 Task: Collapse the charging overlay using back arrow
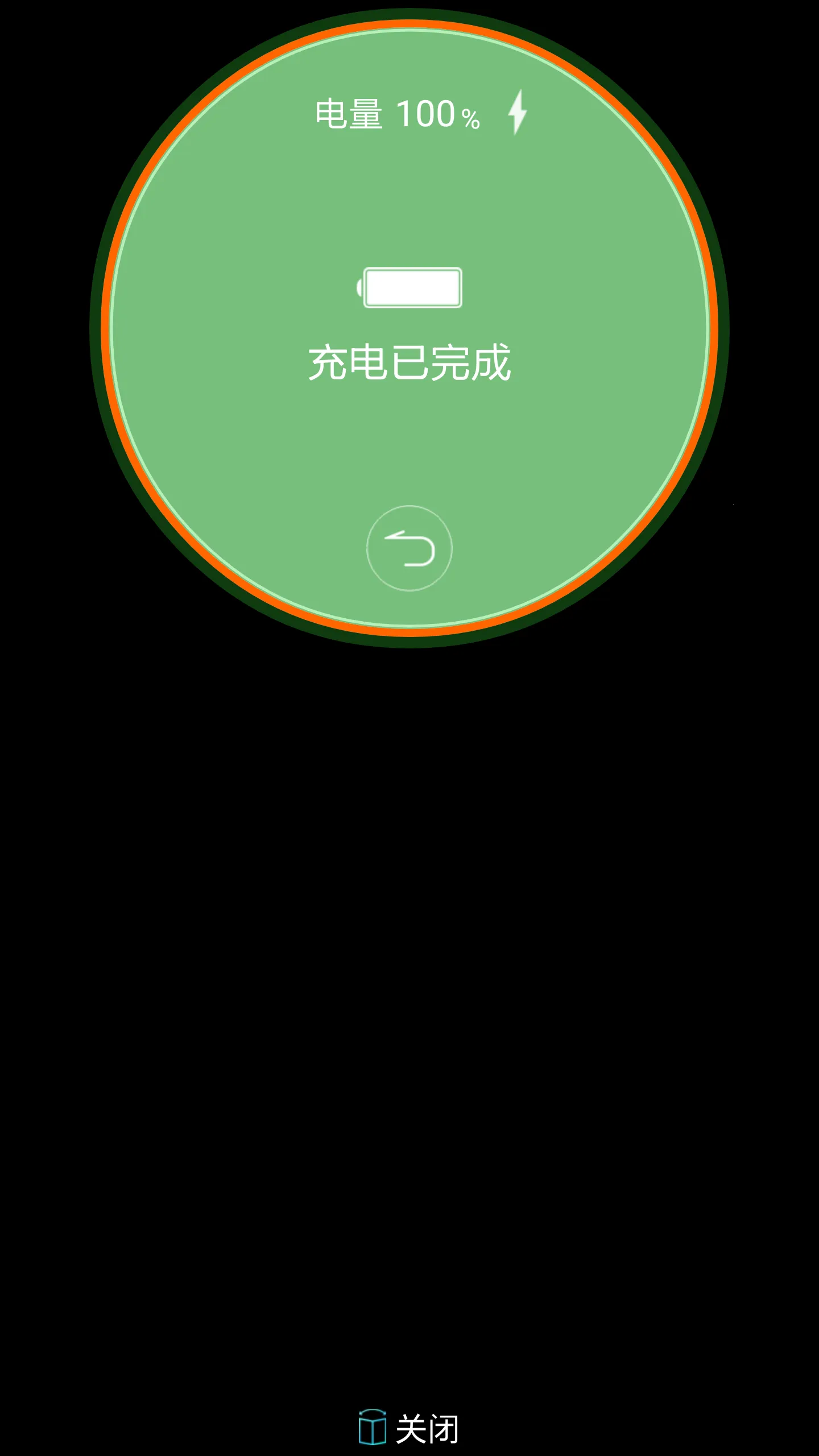(409, 549)
